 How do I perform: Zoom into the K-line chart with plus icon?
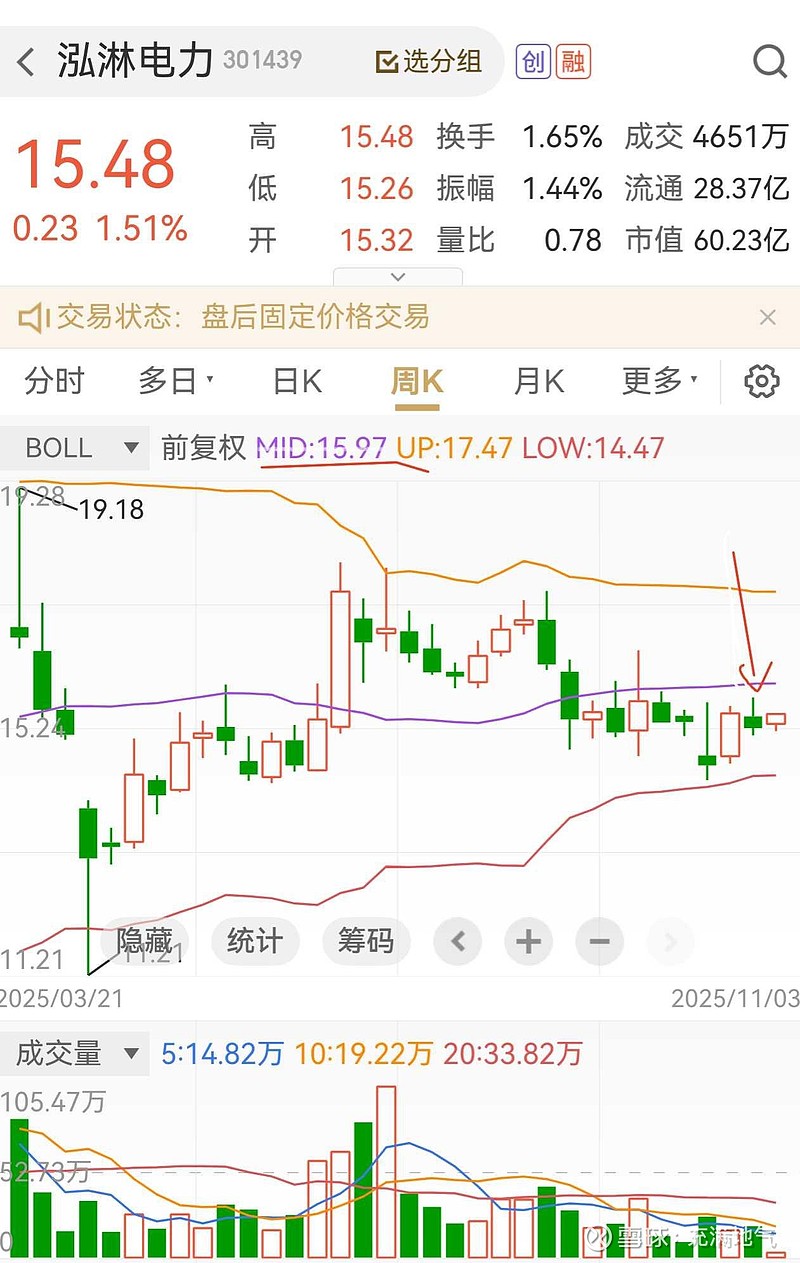coord(528,941)
